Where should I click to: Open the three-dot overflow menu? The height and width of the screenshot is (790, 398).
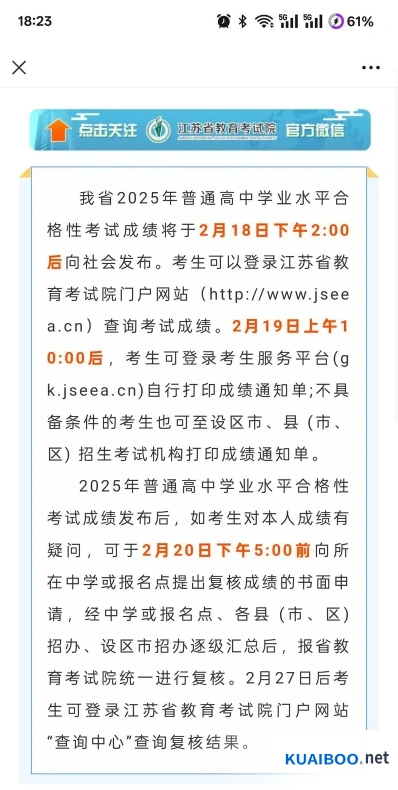pyautogui.click(x=371, y=68)
